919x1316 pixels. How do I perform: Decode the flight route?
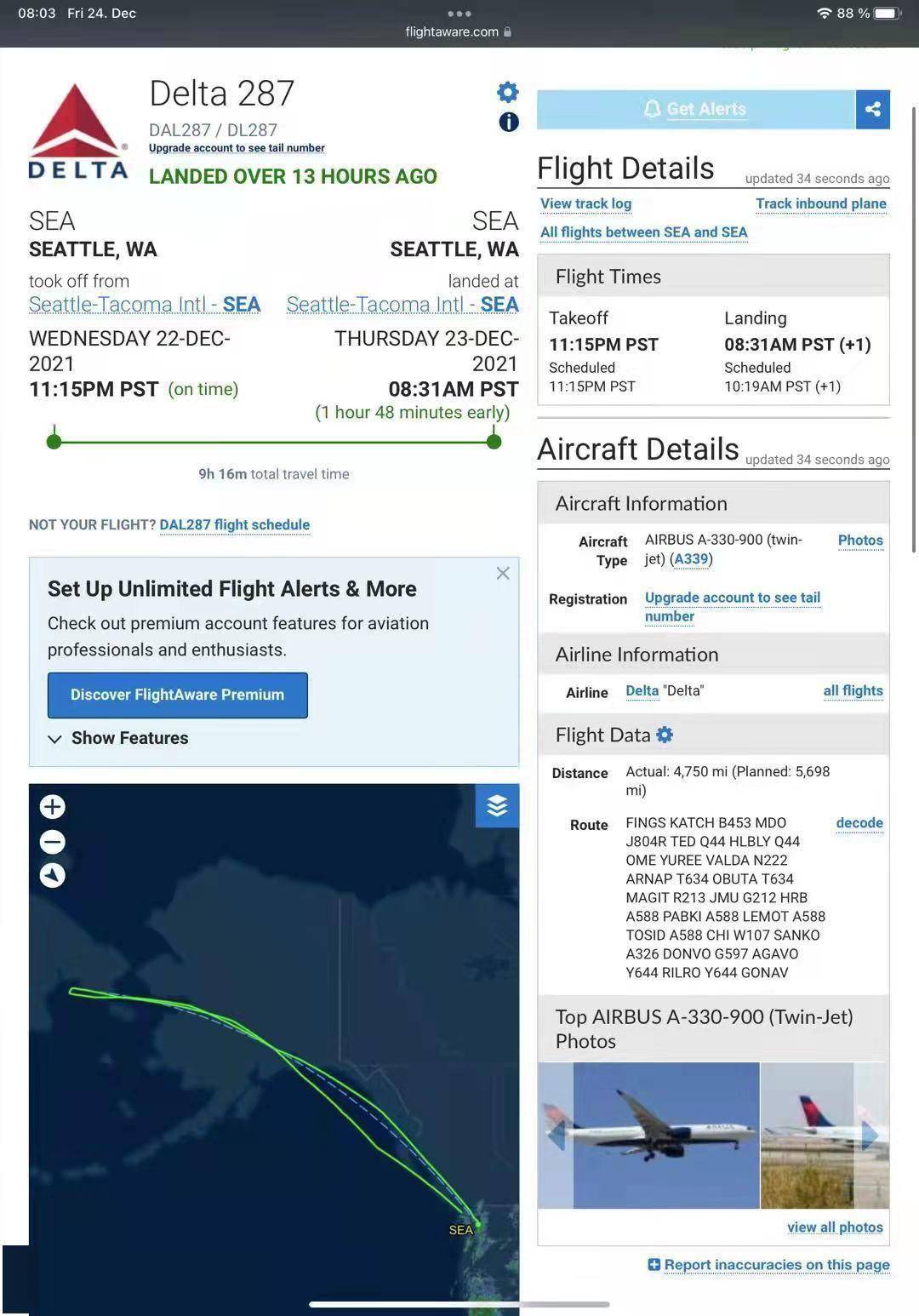859,822
